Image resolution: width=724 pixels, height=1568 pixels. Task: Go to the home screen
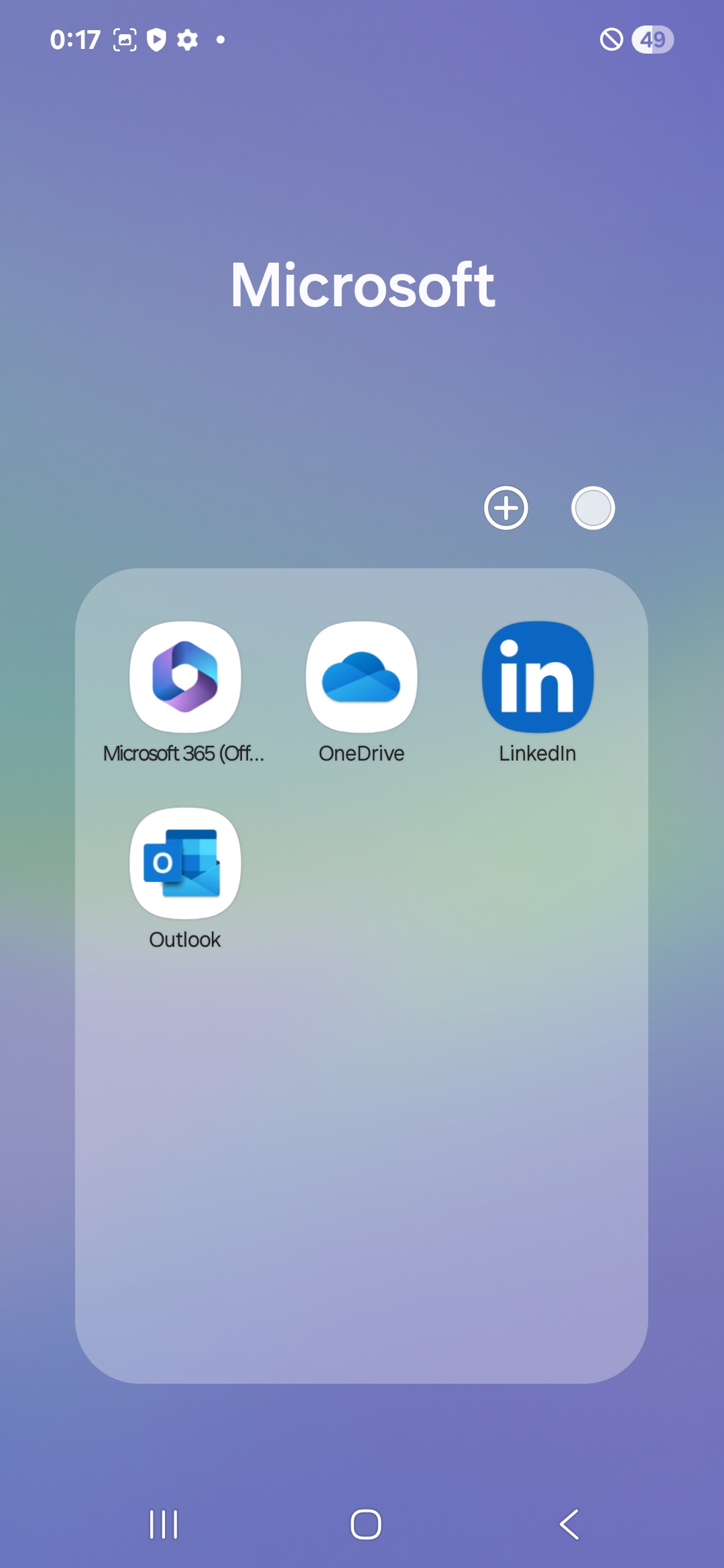366,1524
